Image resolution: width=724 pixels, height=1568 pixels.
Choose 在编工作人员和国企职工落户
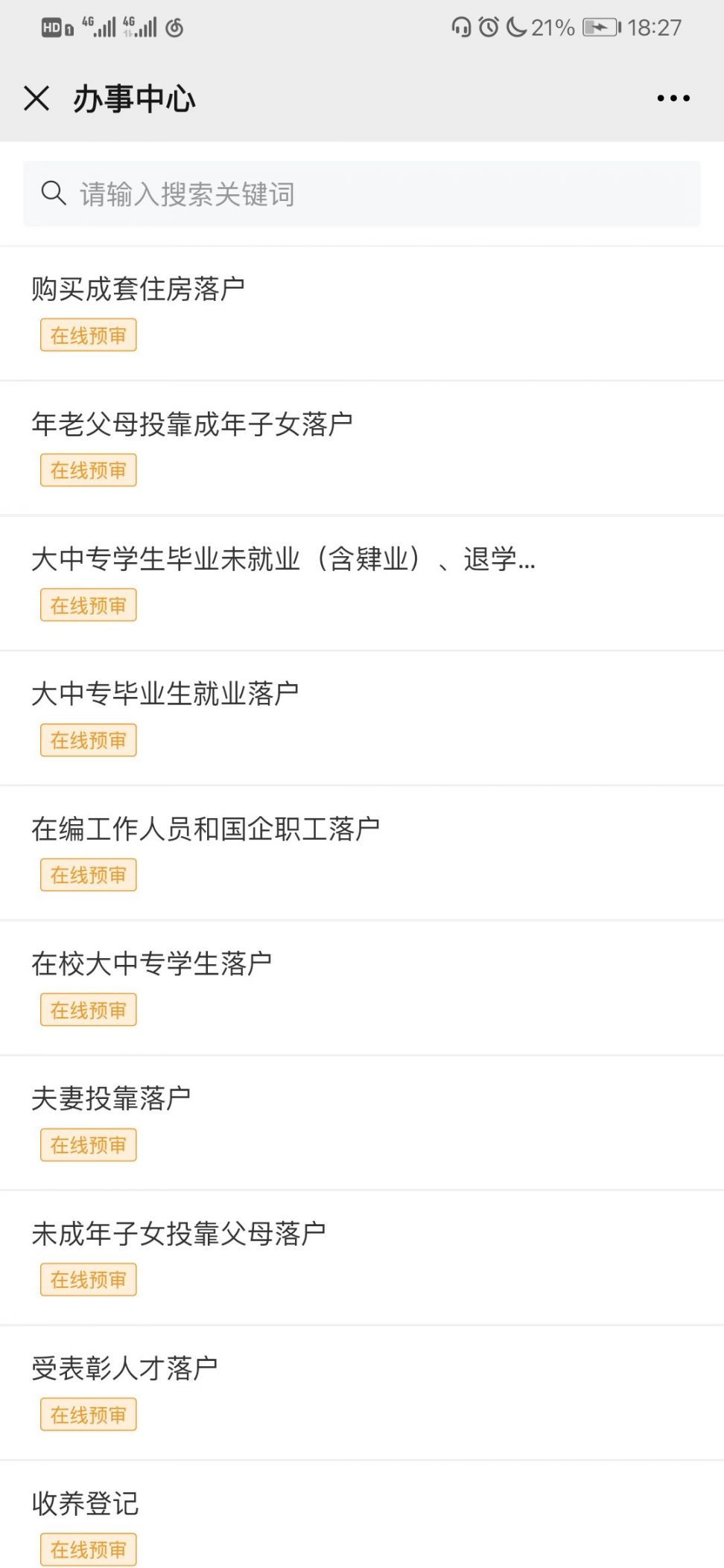[362, 853]
